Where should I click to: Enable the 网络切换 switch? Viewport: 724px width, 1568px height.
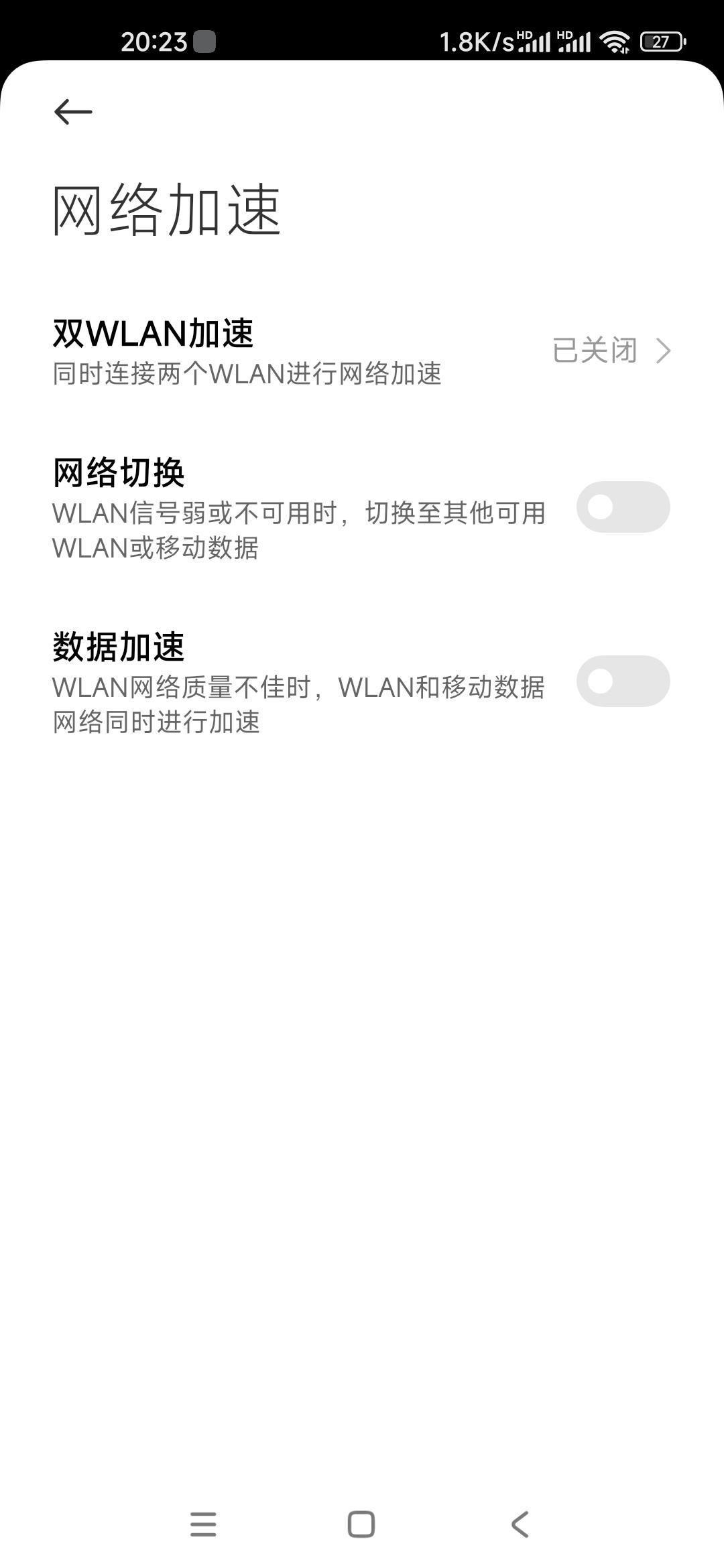(623, 507)
